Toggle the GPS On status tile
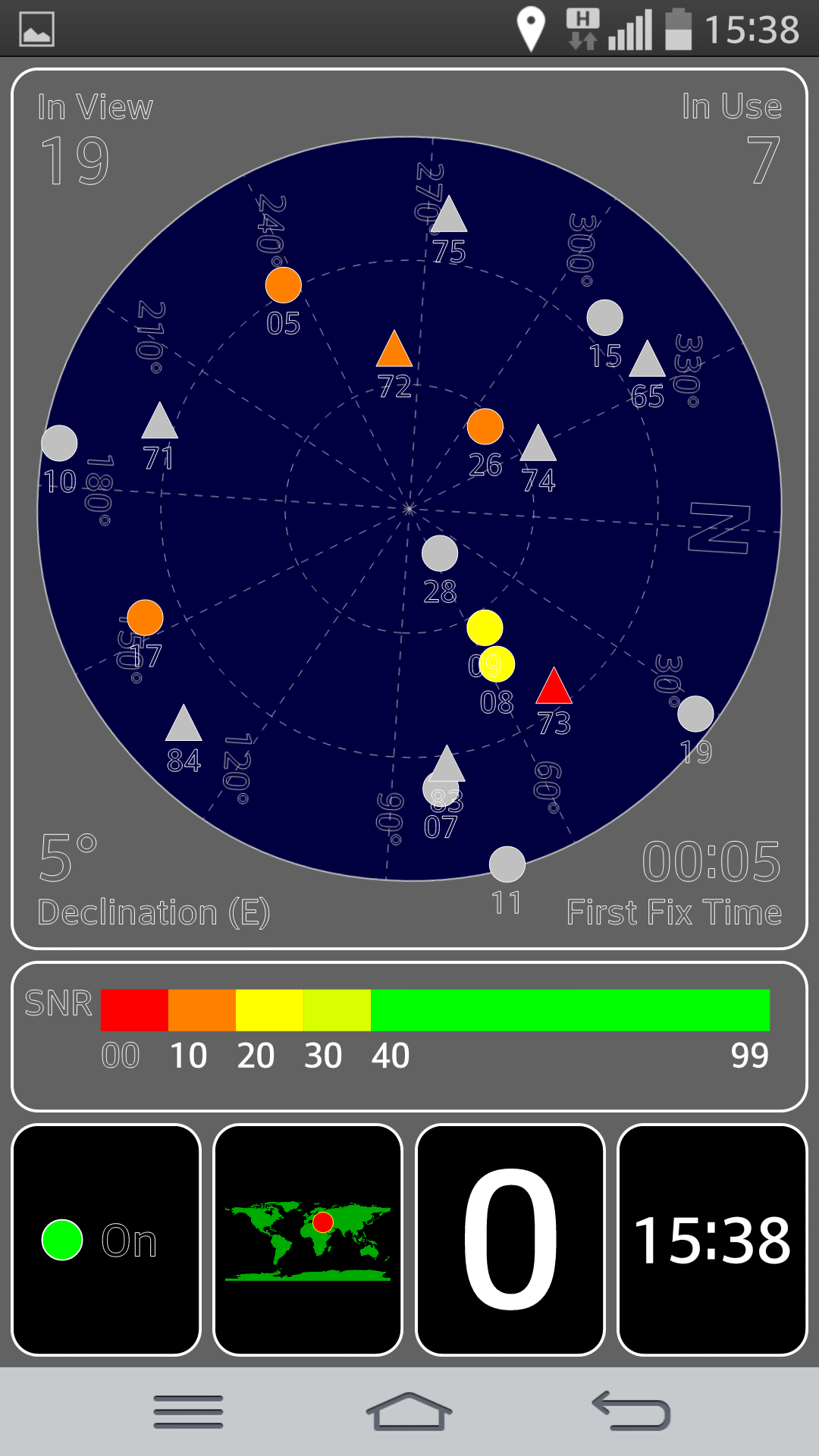This screenshot has height=1456, width=819. 106,1240
